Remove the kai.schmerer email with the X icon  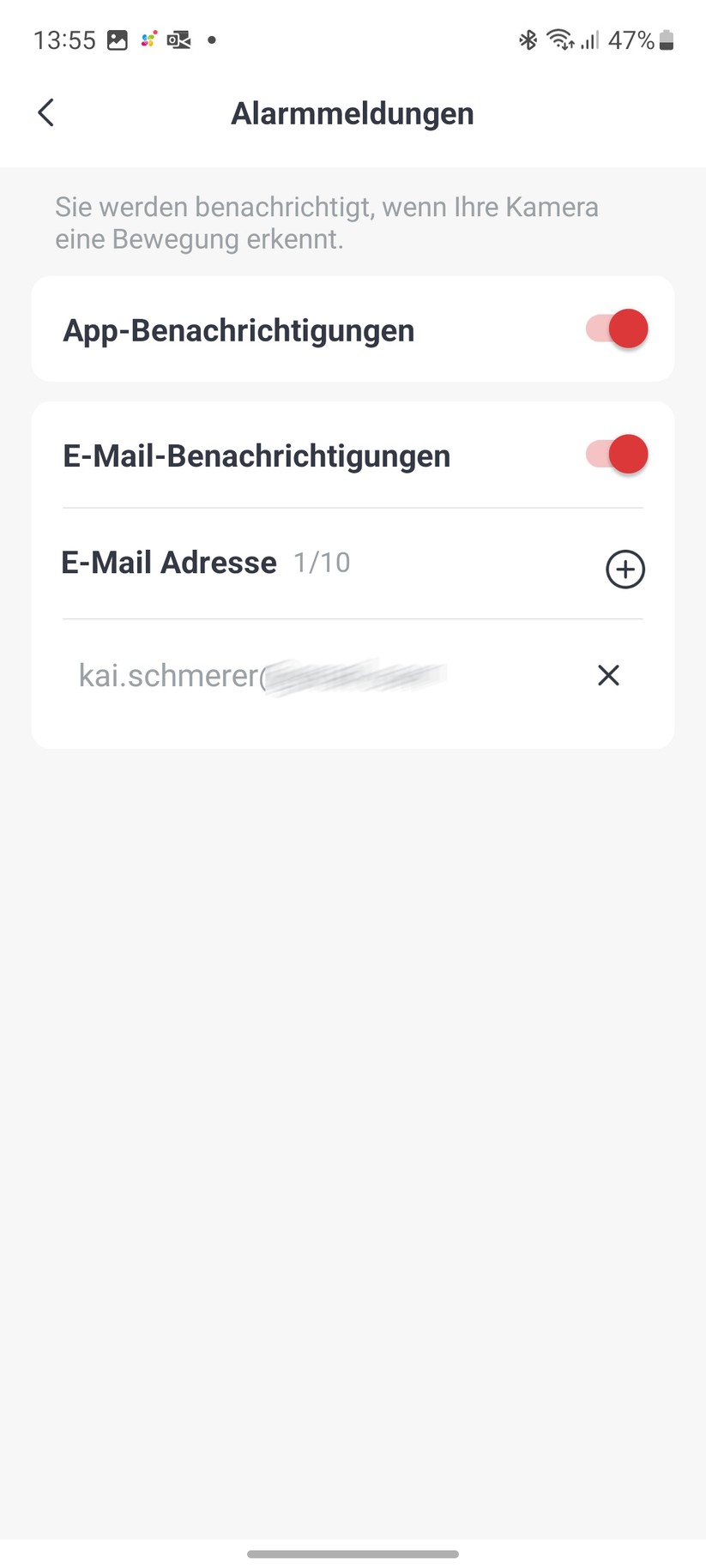pos(608,675)
